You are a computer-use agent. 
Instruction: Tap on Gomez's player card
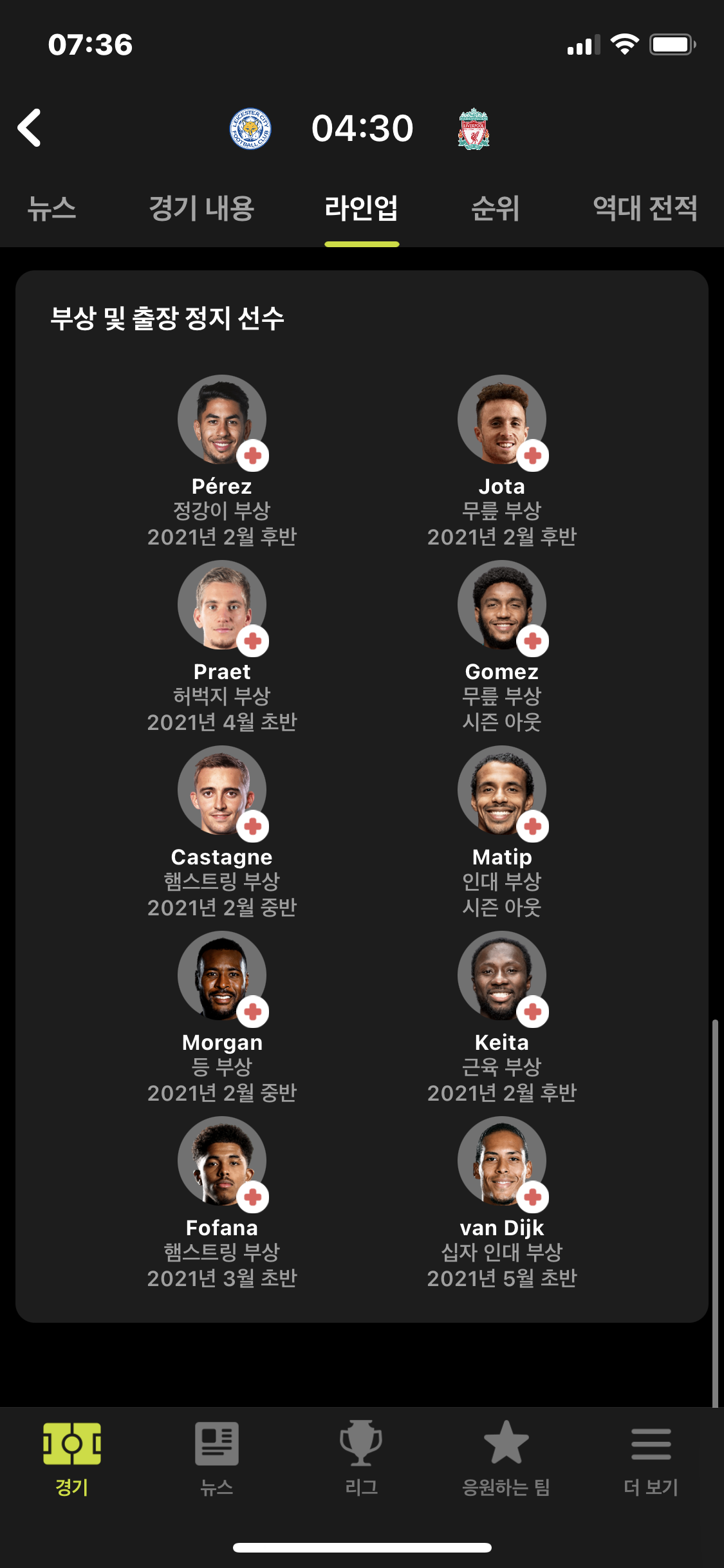(502, 646)
